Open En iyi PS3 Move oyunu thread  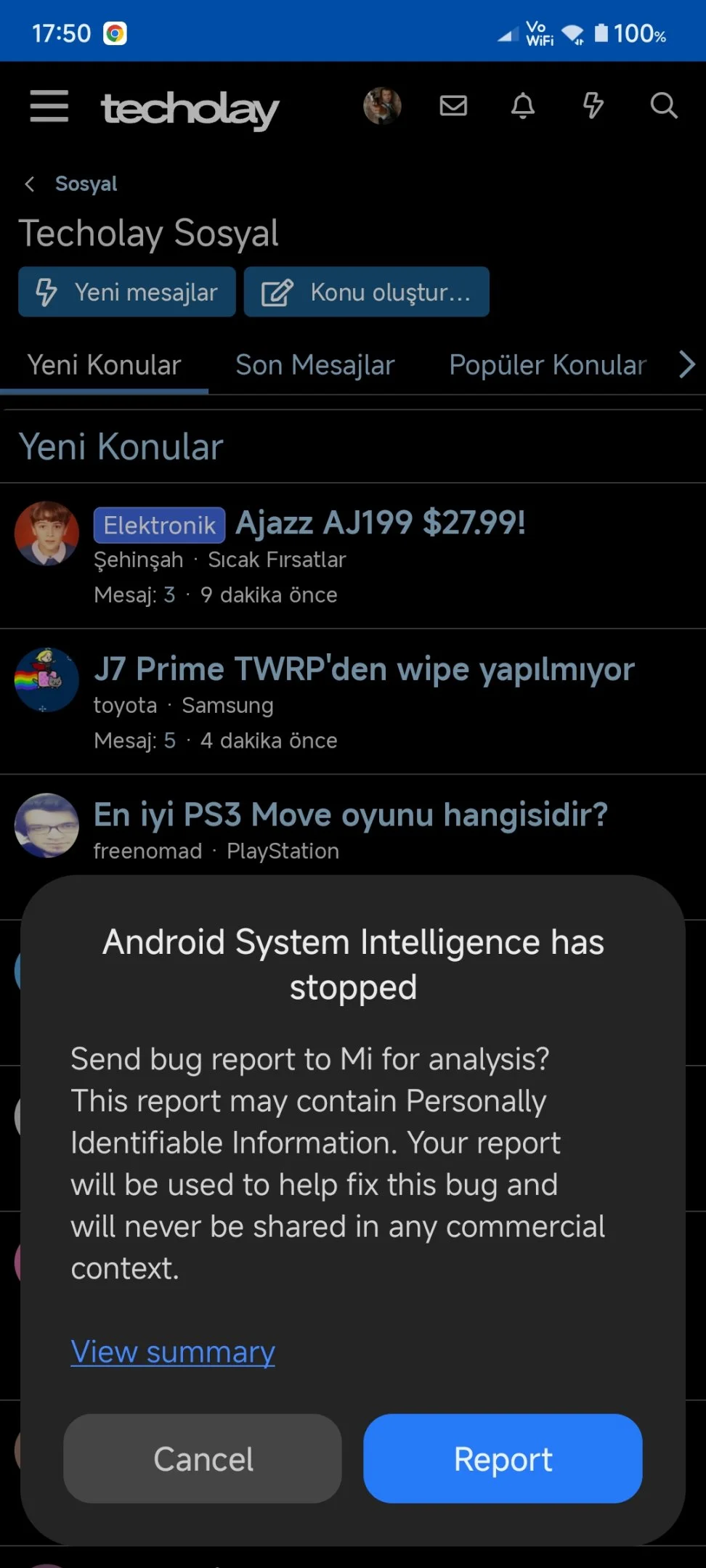tap(351, 814)
